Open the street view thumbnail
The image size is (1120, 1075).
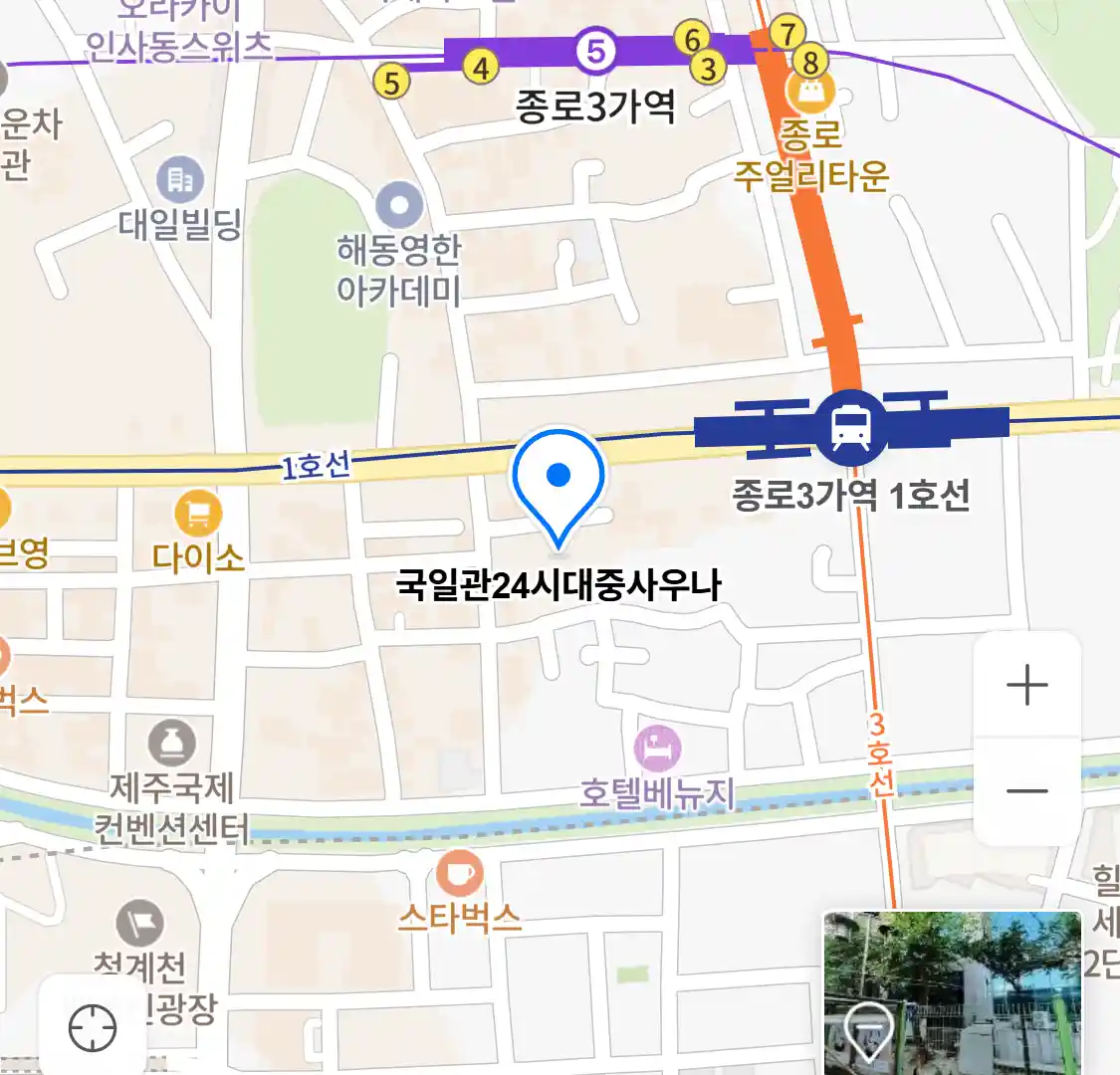952,991
